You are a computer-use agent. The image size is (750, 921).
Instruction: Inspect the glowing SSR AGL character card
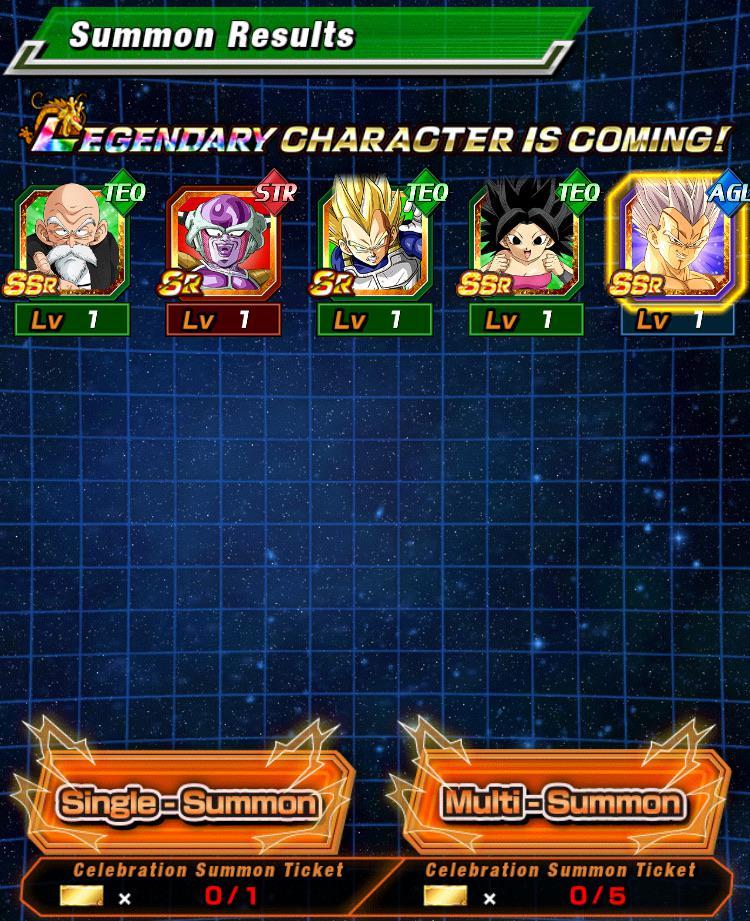pos(678,243)
